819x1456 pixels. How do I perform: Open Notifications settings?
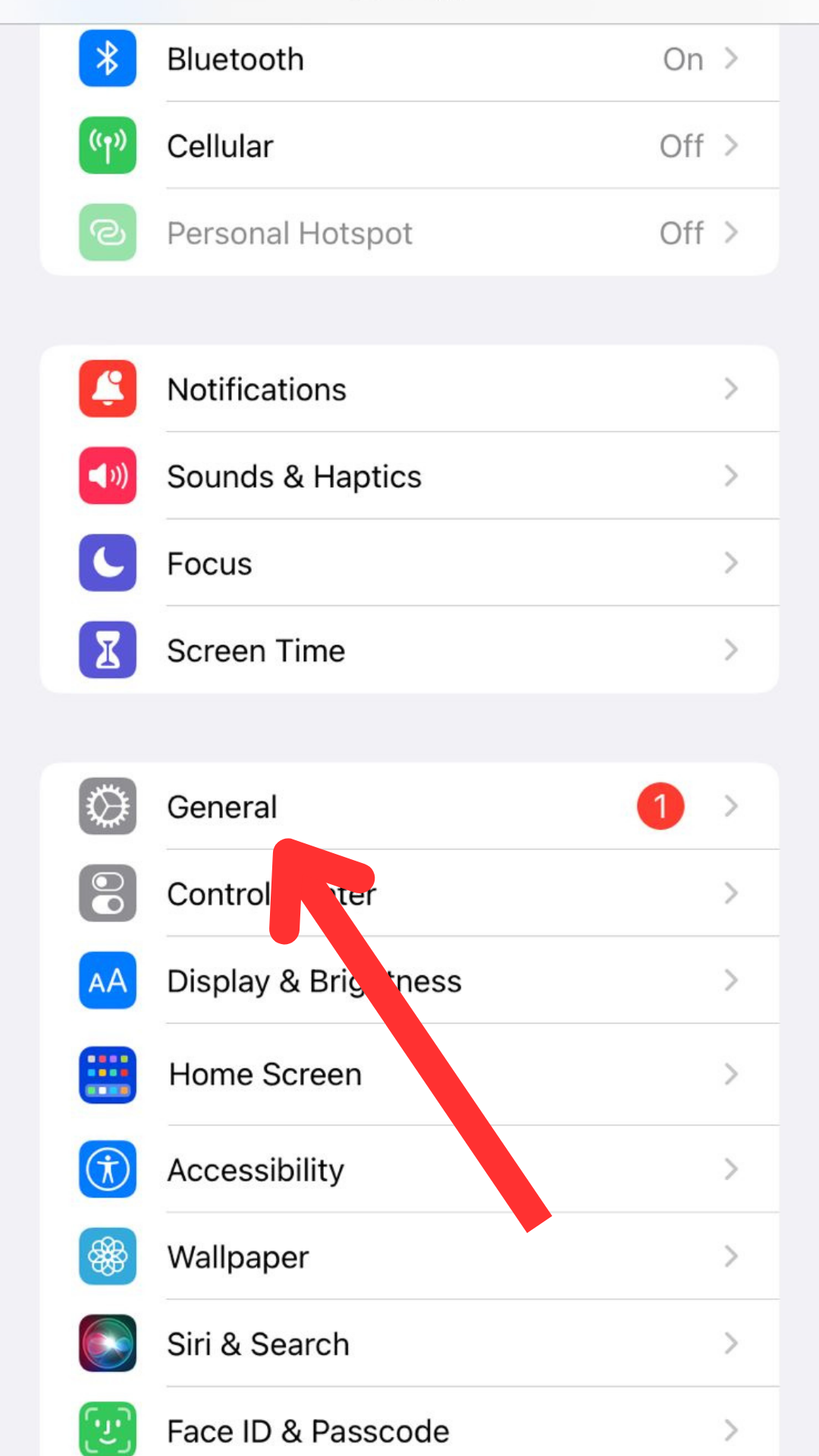click(409, 389)
